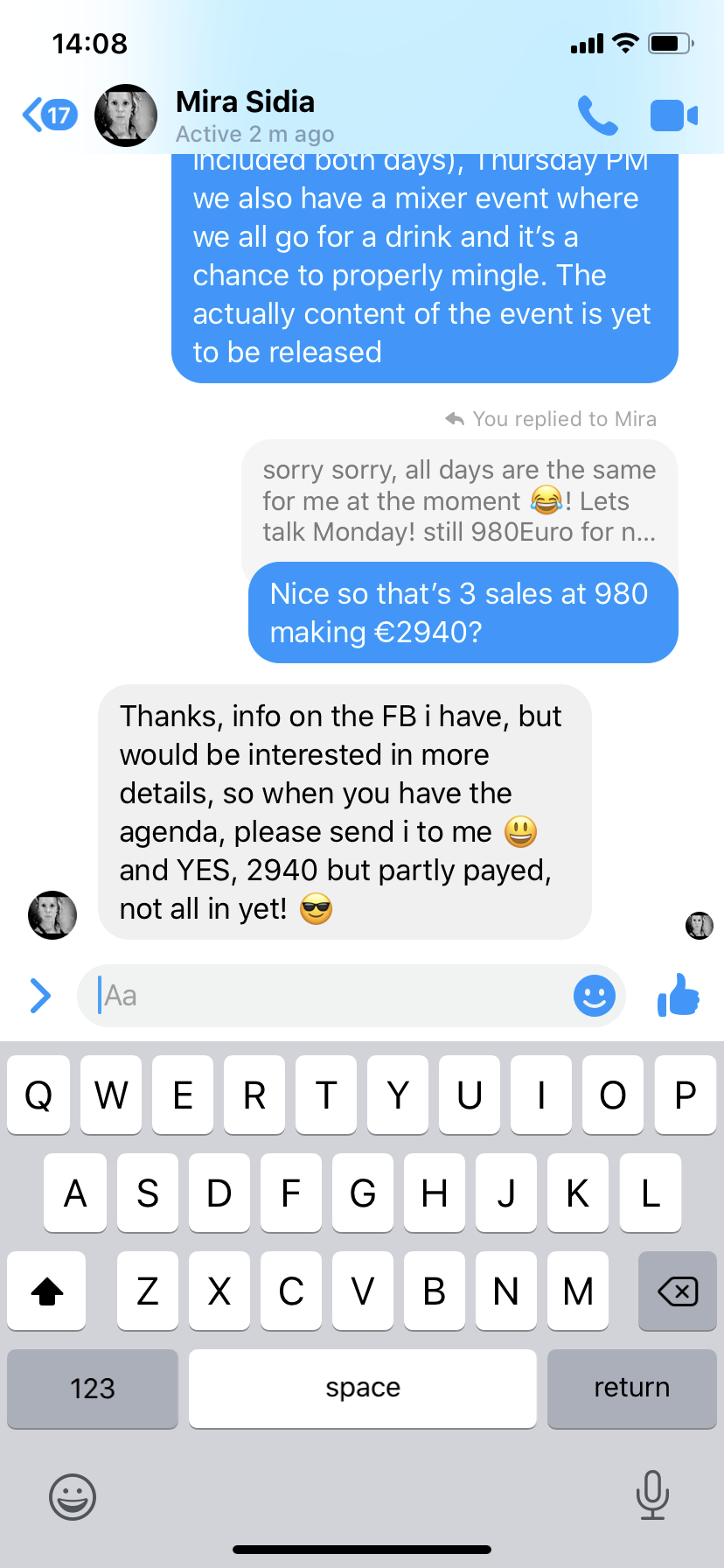Hit the return key on the keyboard

(x=631, y=1388)
